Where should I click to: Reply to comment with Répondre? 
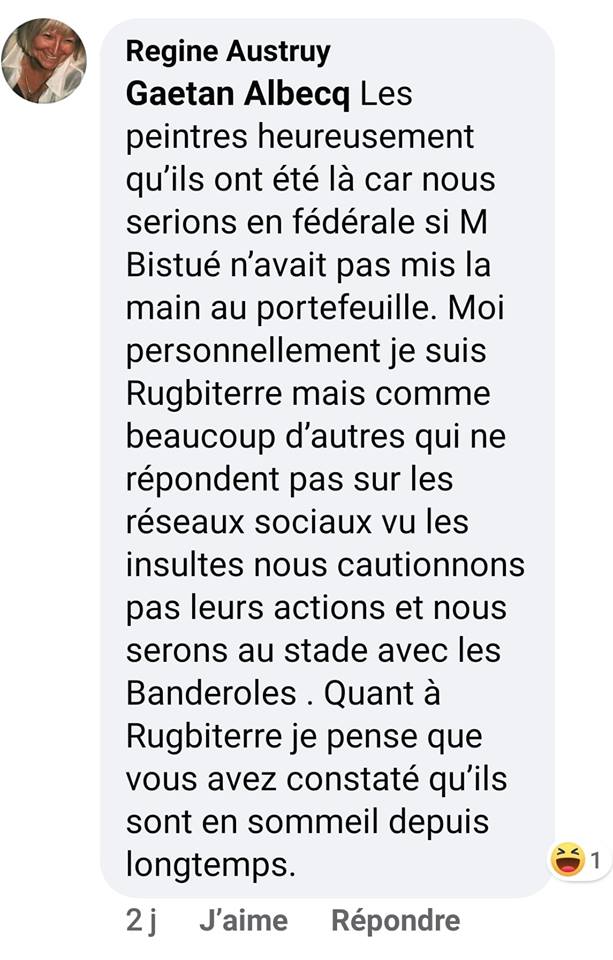click(x=395, y=920)
